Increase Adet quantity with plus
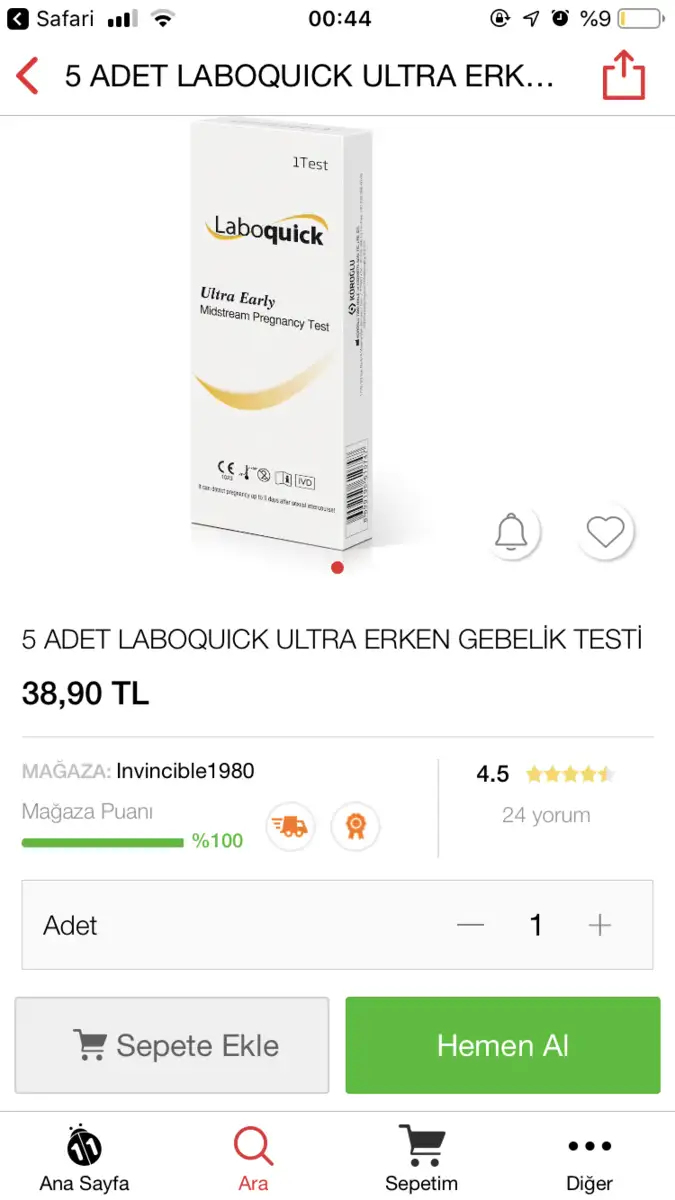675x1200 pixels. (x=599, y=926)
